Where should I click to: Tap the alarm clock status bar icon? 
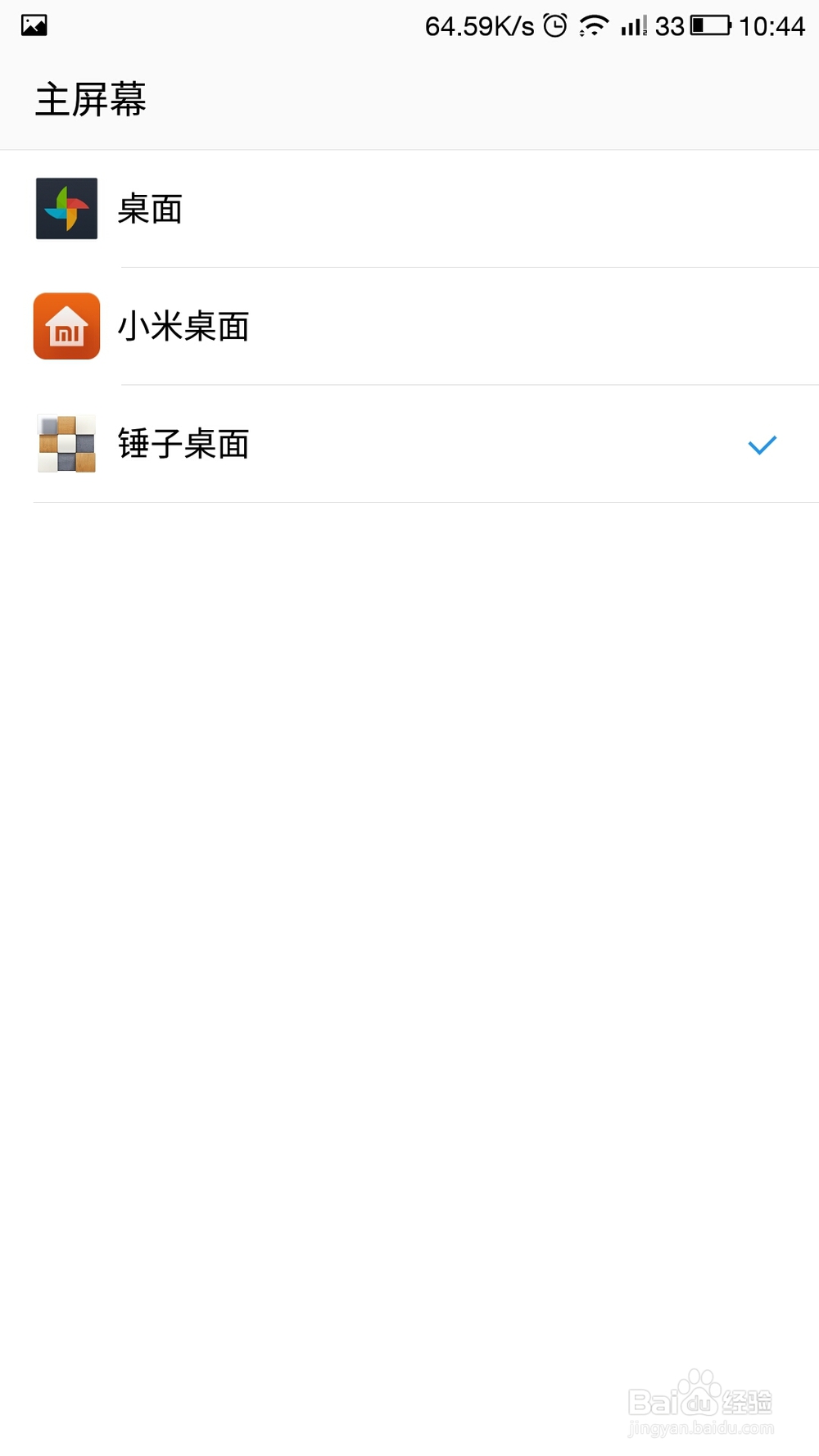[x=554, y=25]
